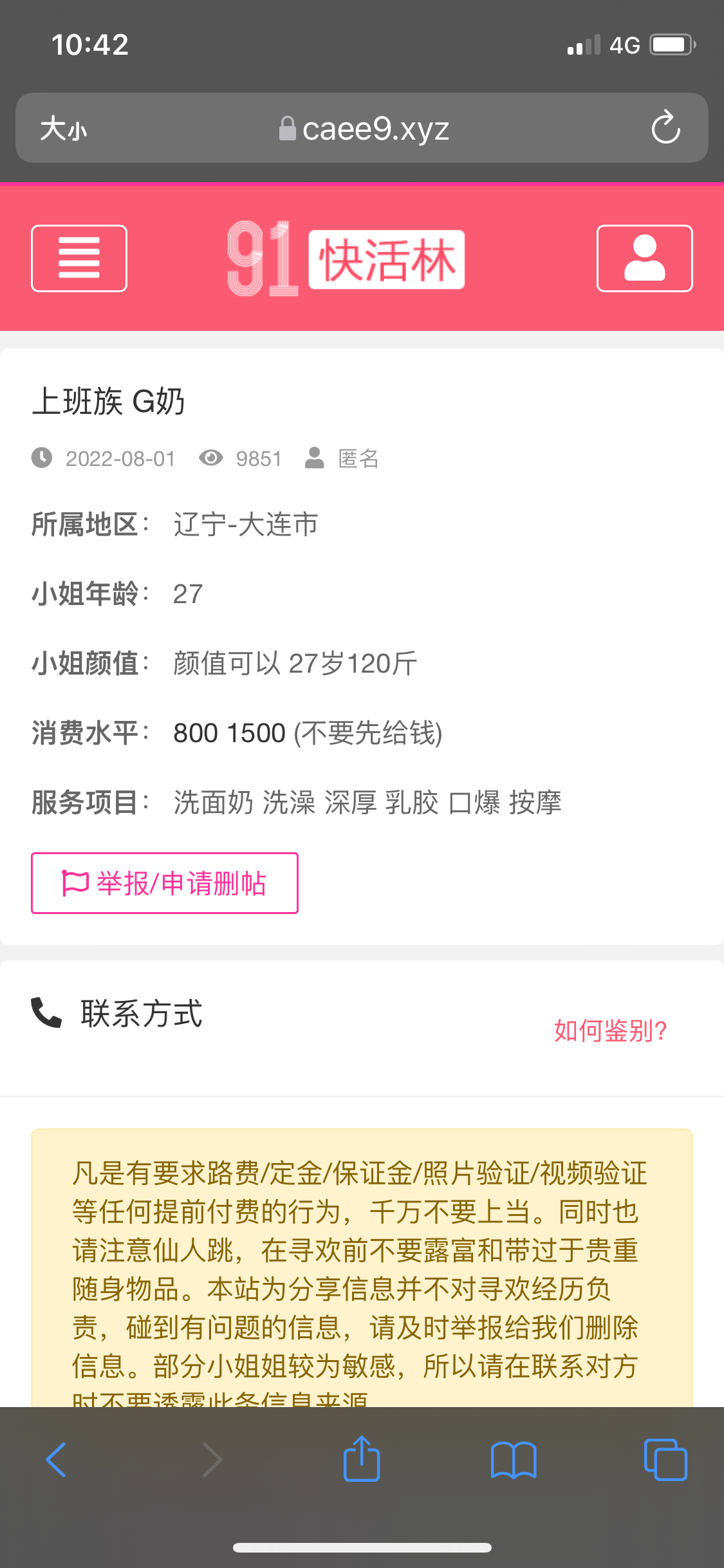Click the 举报/申请删帖 button
The width and height of the screenshot is (724, 1568).
(164, 883)
